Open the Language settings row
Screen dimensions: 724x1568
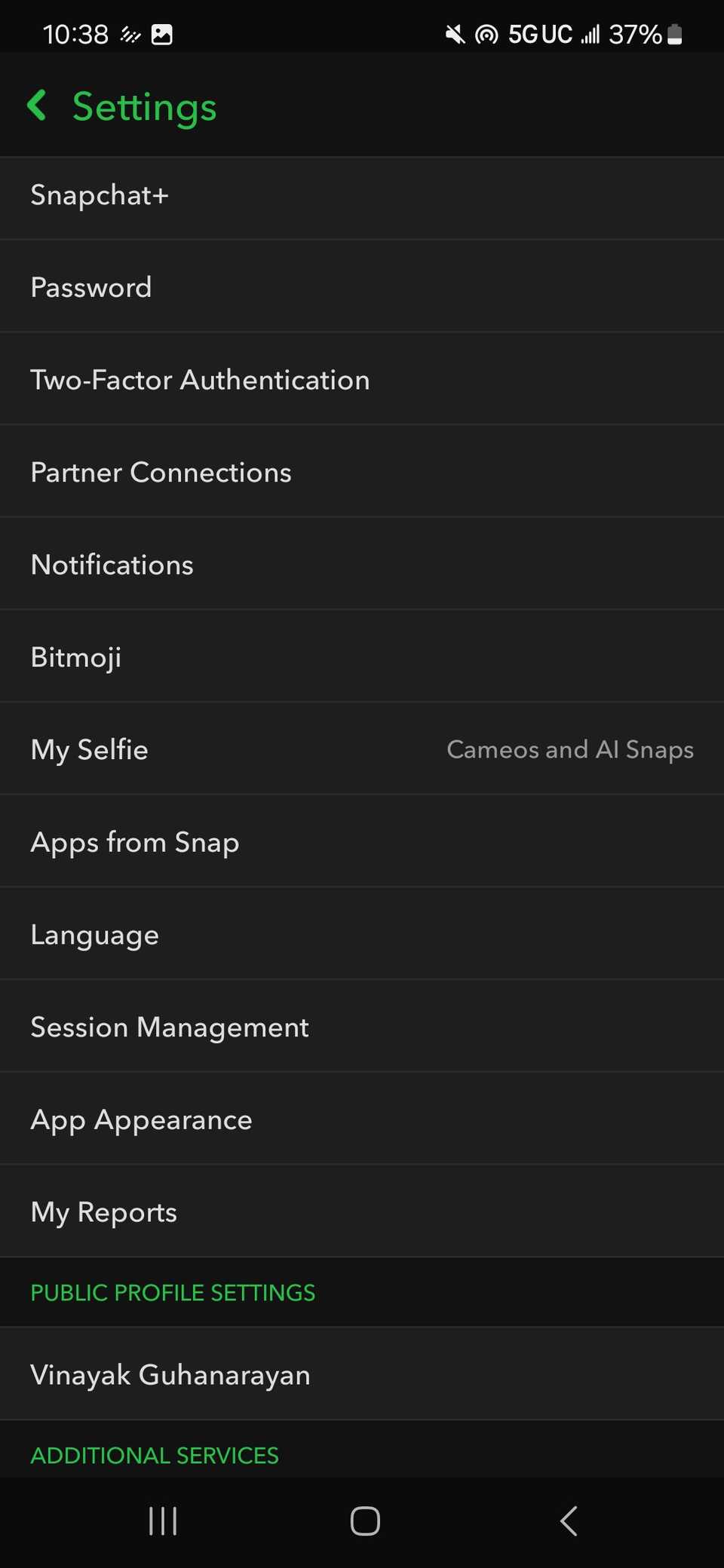coord(362,934)
